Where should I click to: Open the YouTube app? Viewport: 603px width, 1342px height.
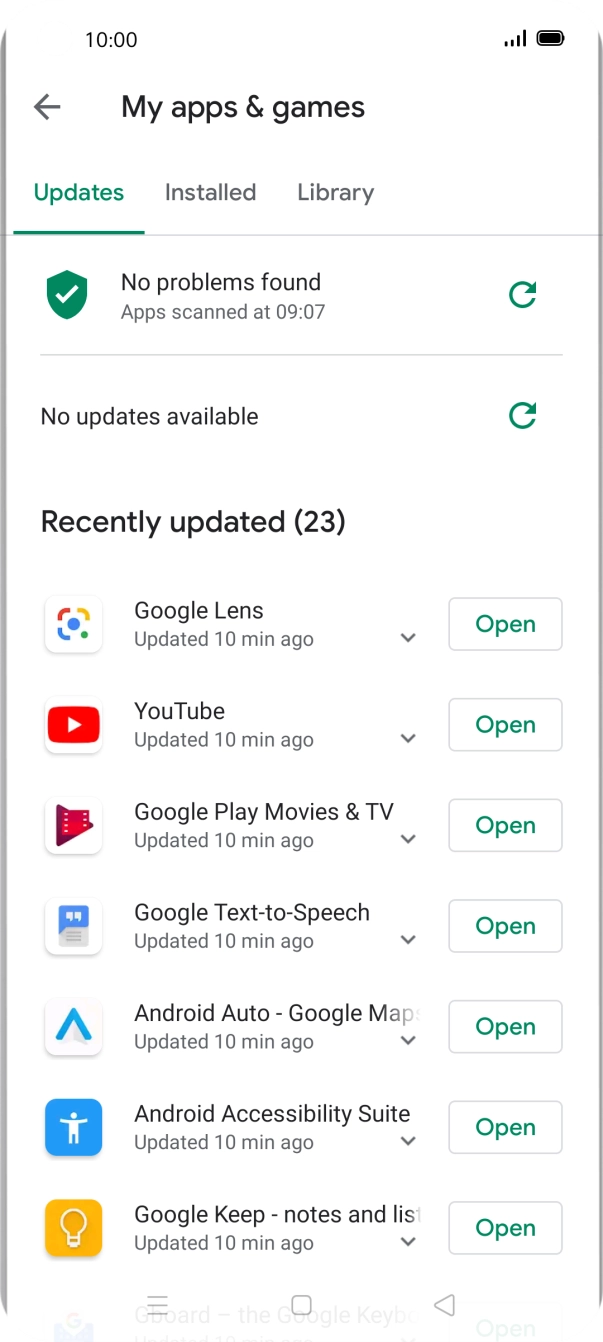pos(505,725)
